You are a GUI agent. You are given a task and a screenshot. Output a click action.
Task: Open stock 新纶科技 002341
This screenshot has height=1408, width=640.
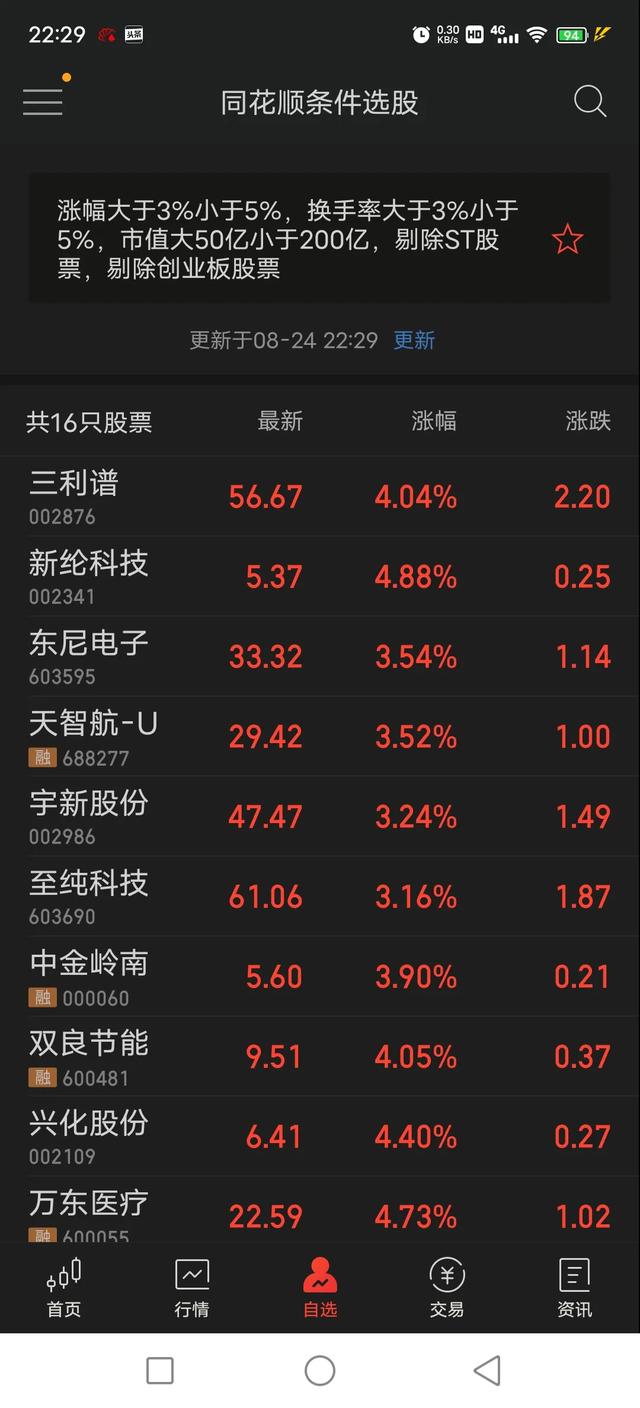(x=320, y=577)
